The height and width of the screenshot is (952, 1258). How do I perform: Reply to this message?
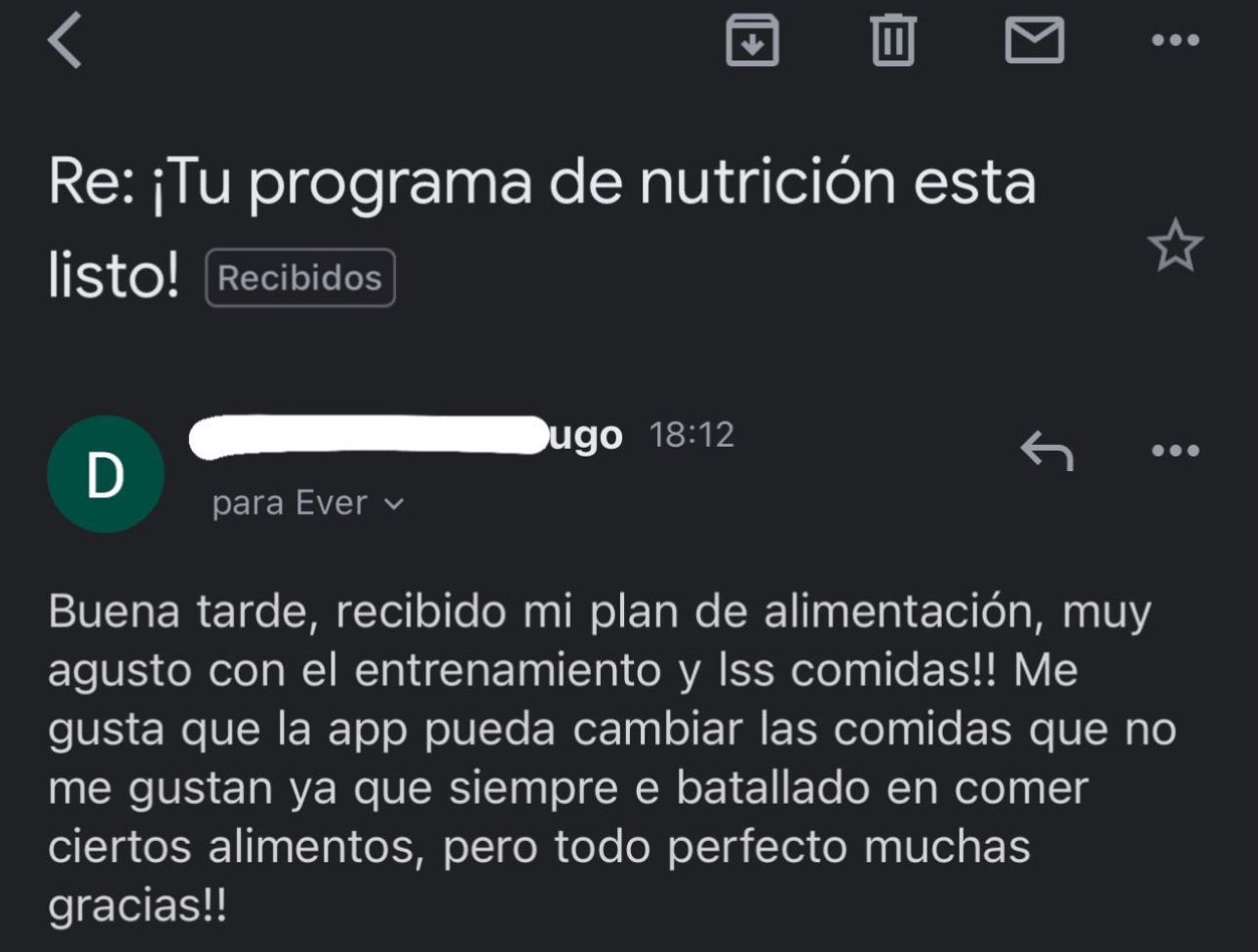(x=1046, y=451)
